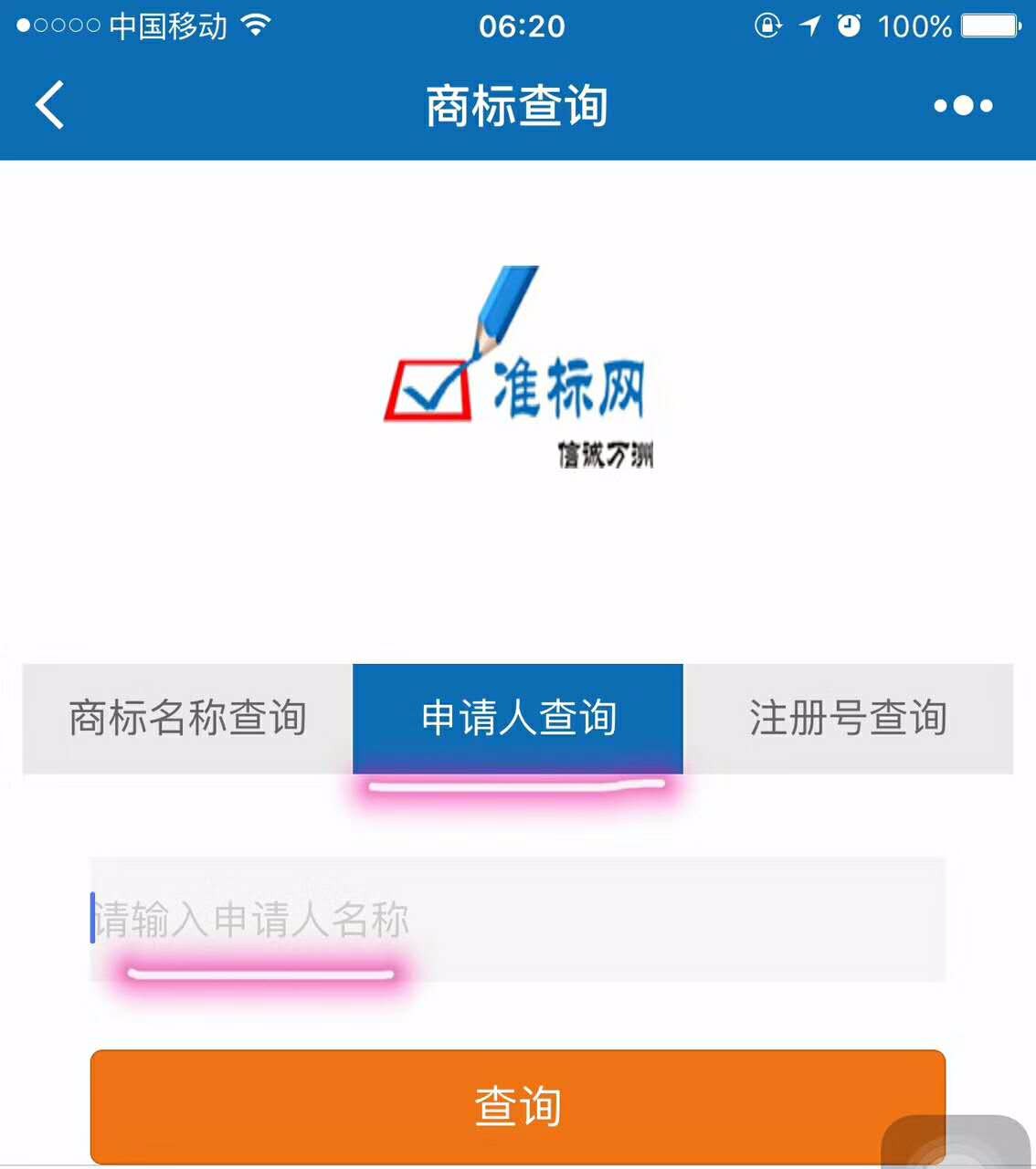
Task: Switch to the 商标名称查询 tab
Action: click(x=188, y=718)
